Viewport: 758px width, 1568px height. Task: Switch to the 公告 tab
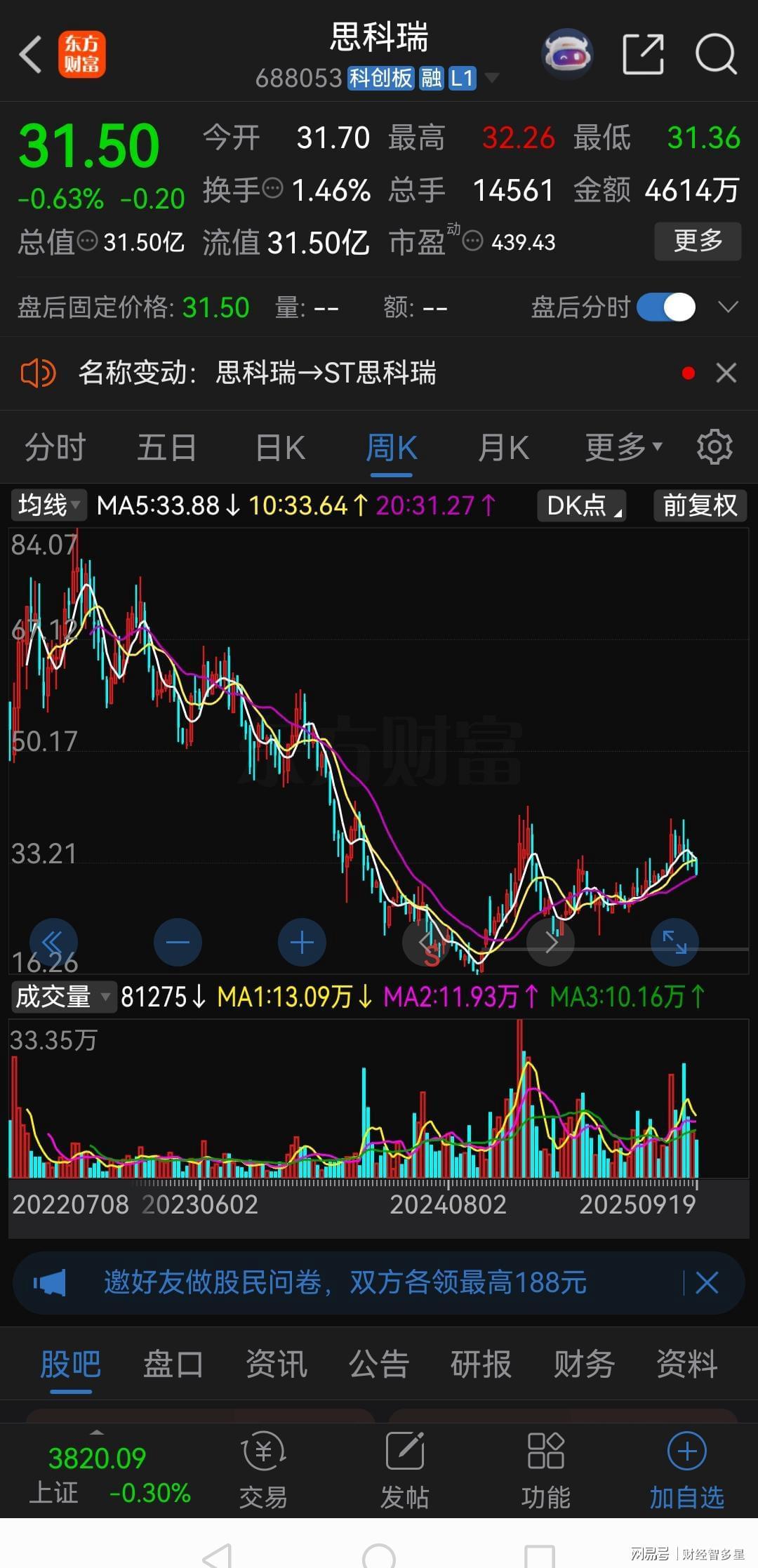click(378, 1364)
